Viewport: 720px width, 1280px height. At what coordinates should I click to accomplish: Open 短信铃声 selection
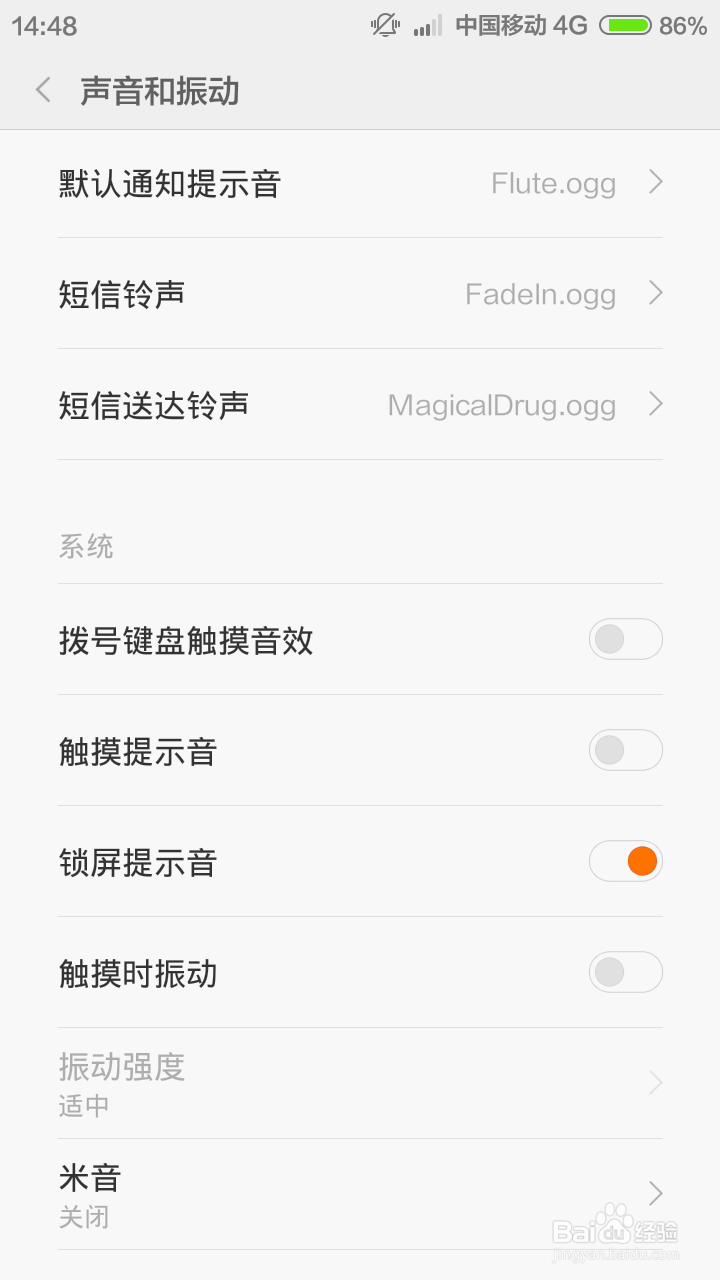[360, 294]
